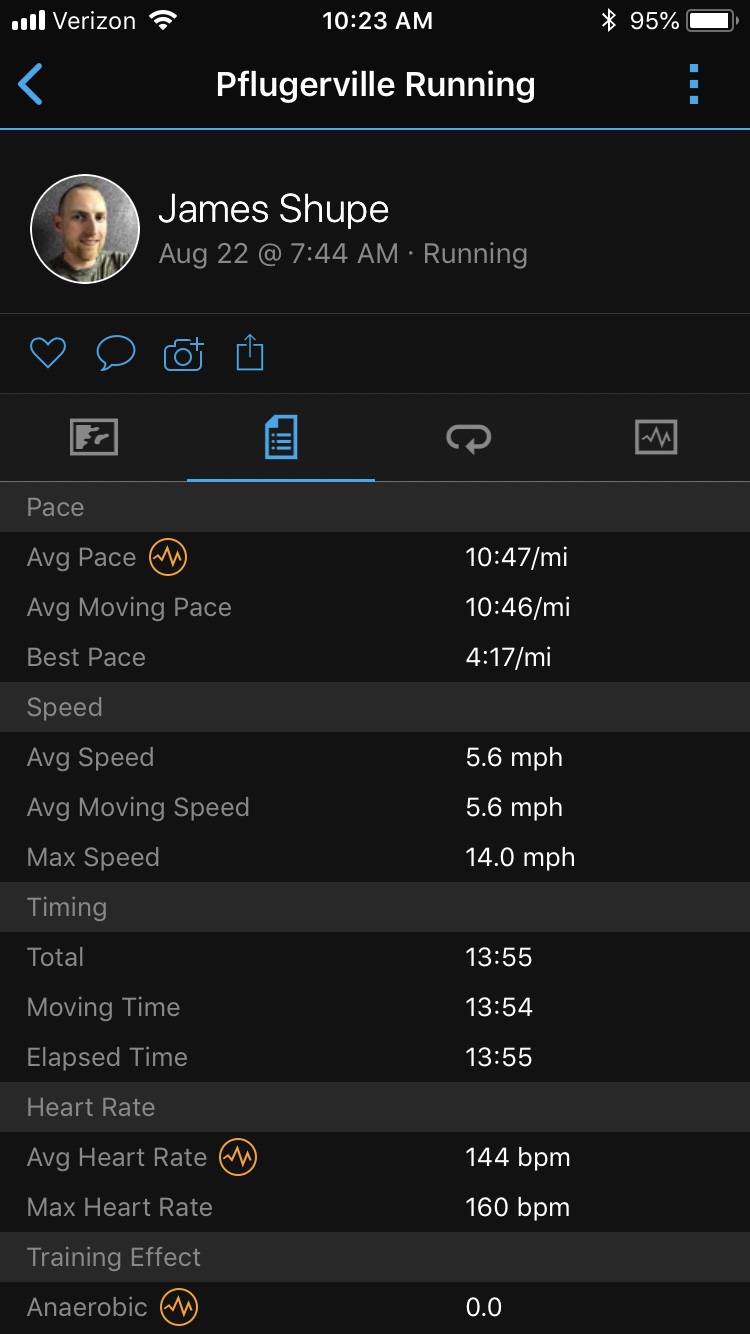Open the three-dot overflow menu

tap(694, 85)
